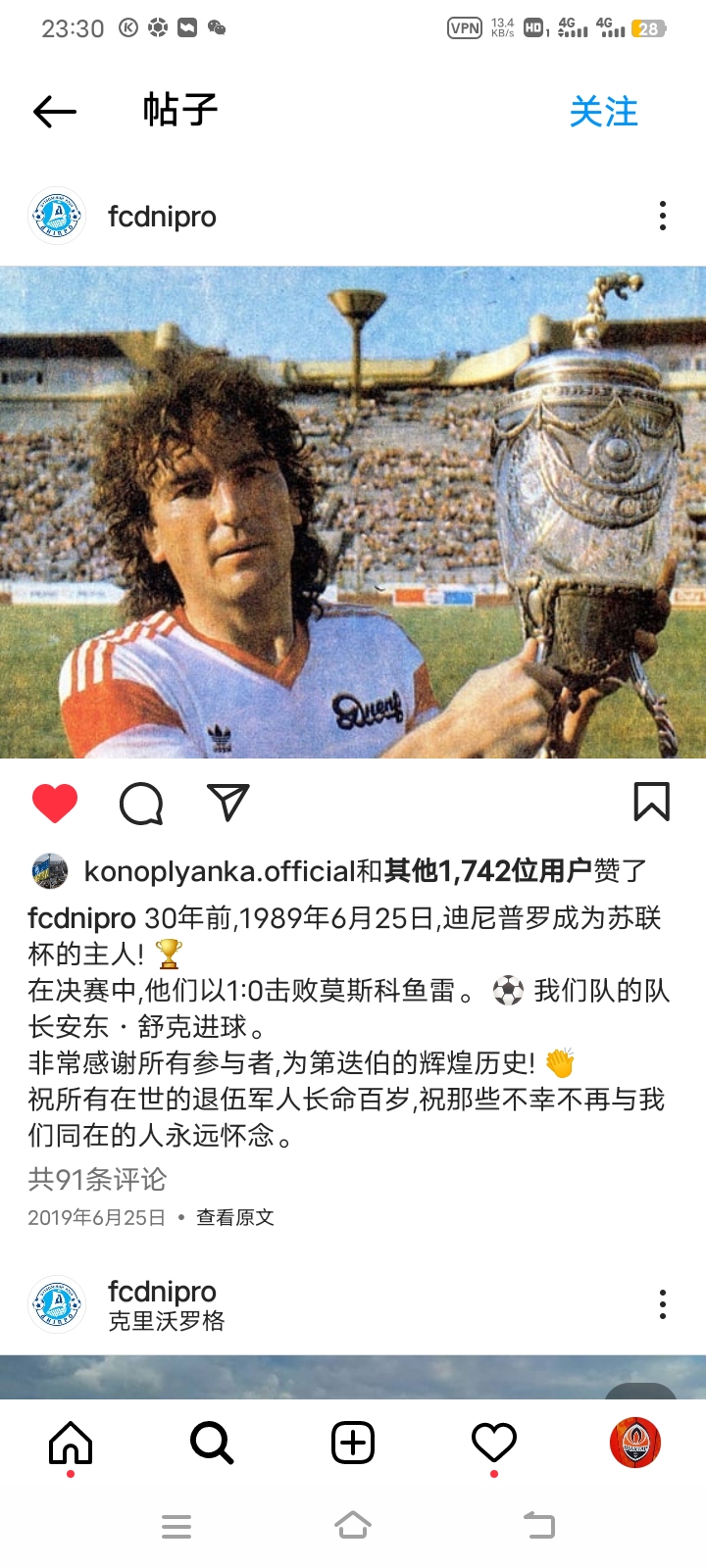Open the trophy photo in the post
The image size is (706, 1568).
click(x=353, y=512)
